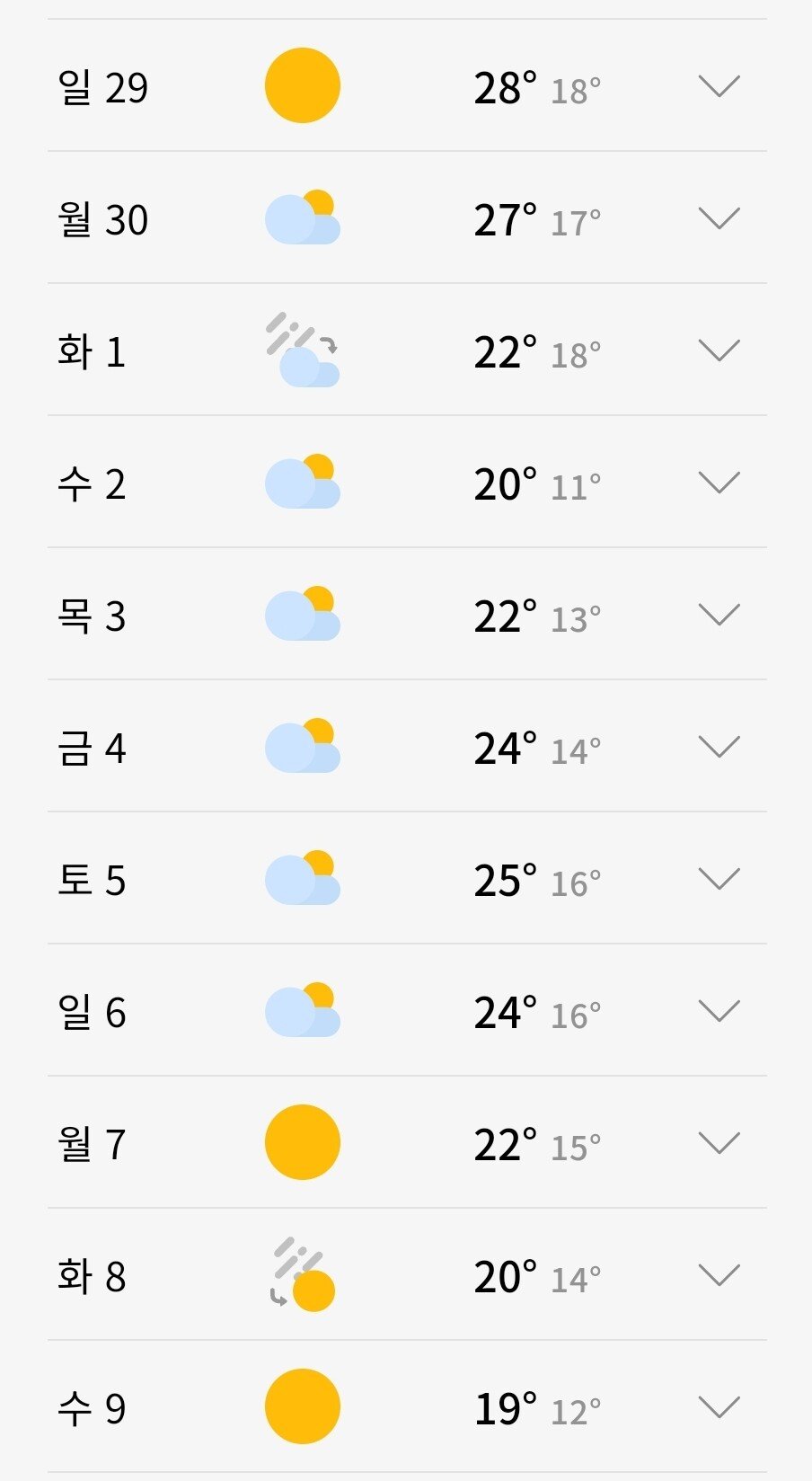Tap the cloud-and-sun icon for 수 2
The image size is (812, 1481).
(x=302, y=482)
